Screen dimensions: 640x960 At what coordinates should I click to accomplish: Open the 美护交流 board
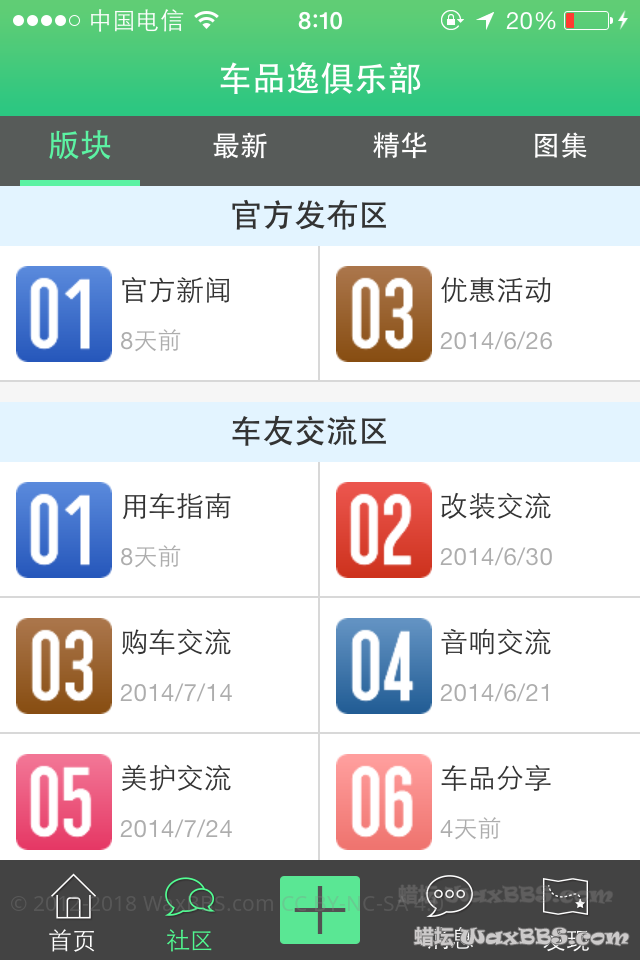pos(160,801)
